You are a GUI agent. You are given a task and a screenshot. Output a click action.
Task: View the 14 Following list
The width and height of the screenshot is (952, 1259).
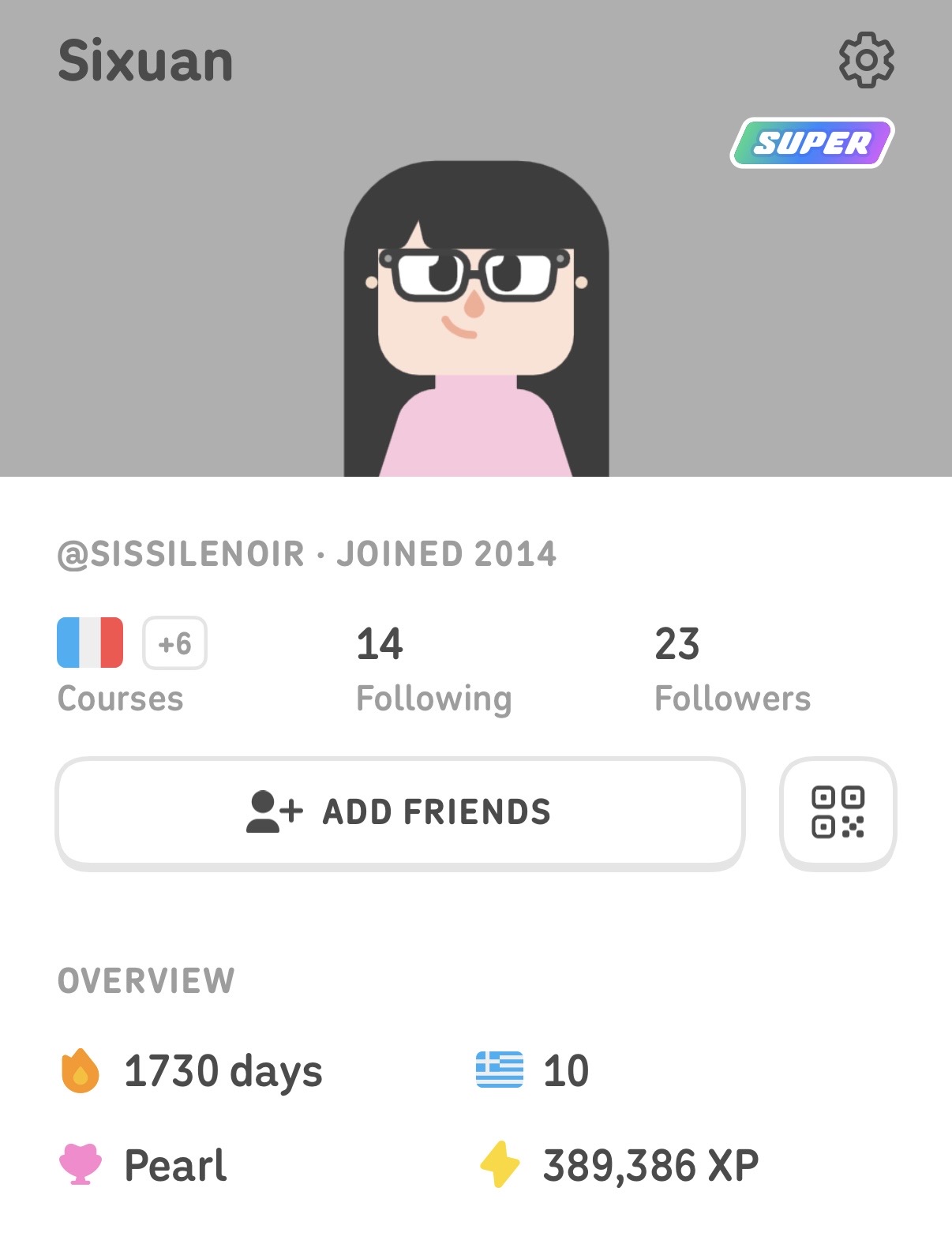tap(433, 669)
